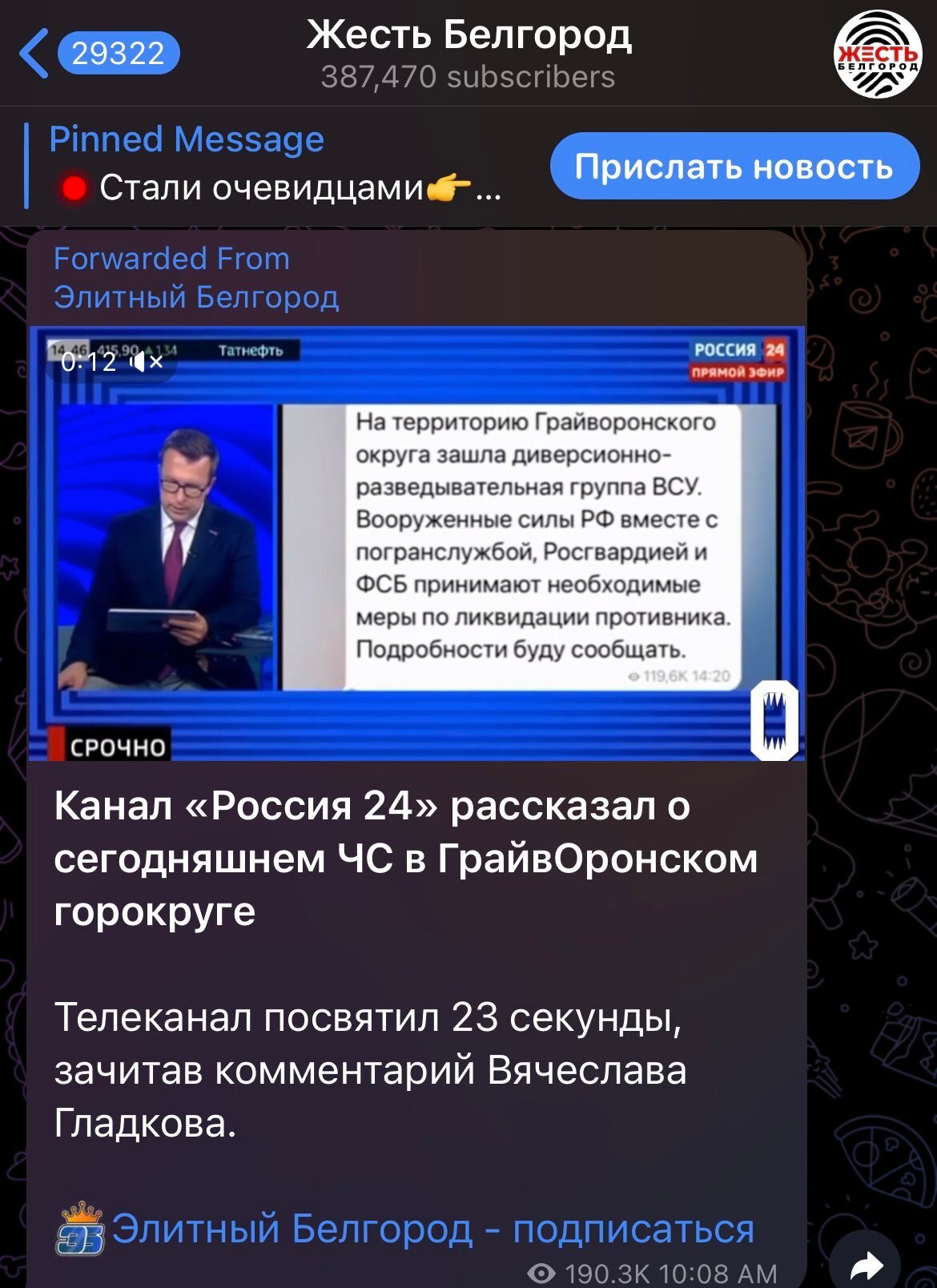Open Элитный Белгород - подписаться link
Image resolution: width=937 pixels, height=1288 pixels.
pyautogui.click(x=432, y=1229)
